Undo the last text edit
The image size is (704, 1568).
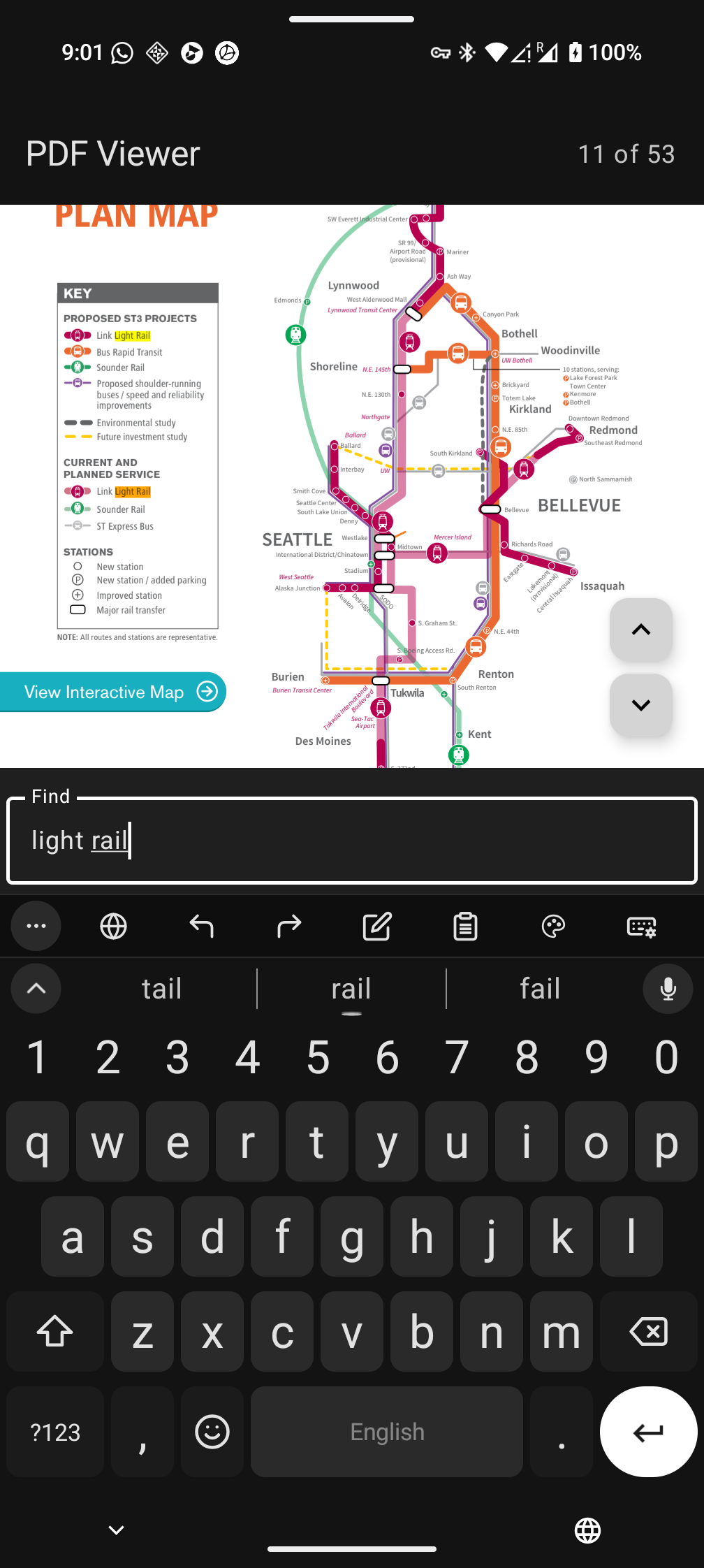pyautogui.click(x=201, y=927)
